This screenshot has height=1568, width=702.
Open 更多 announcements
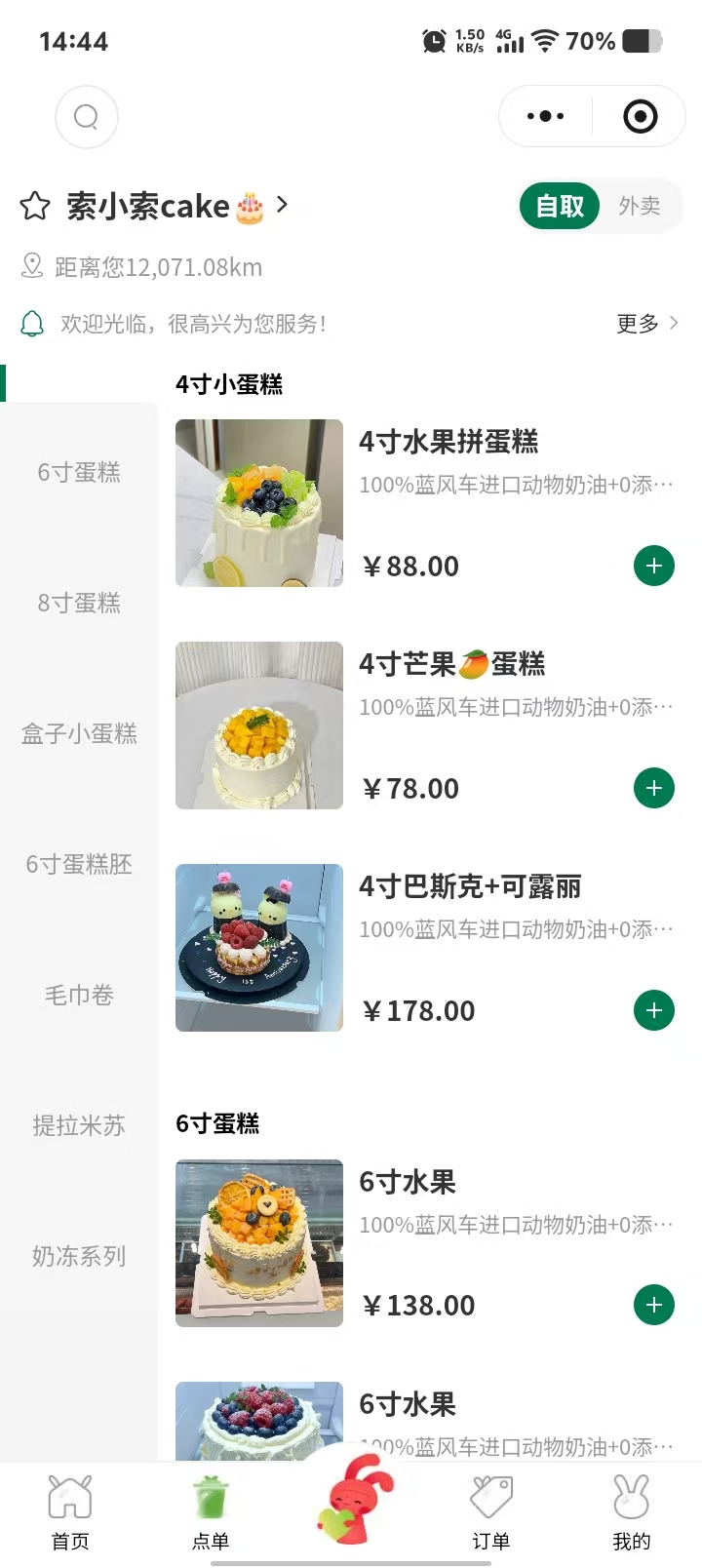coord(647,323)
